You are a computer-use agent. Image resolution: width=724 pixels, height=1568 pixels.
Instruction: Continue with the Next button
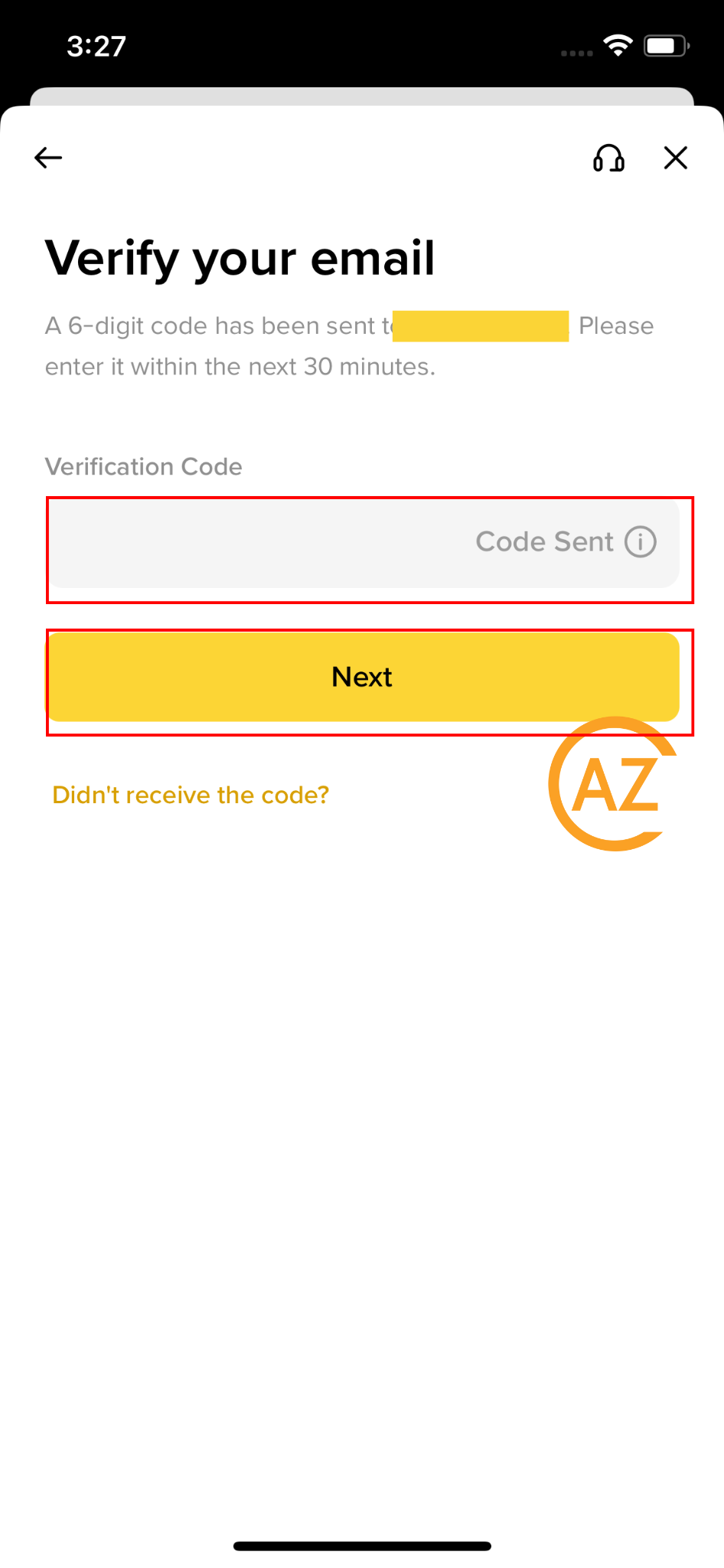pyautogui.click(x=363, y=677)
